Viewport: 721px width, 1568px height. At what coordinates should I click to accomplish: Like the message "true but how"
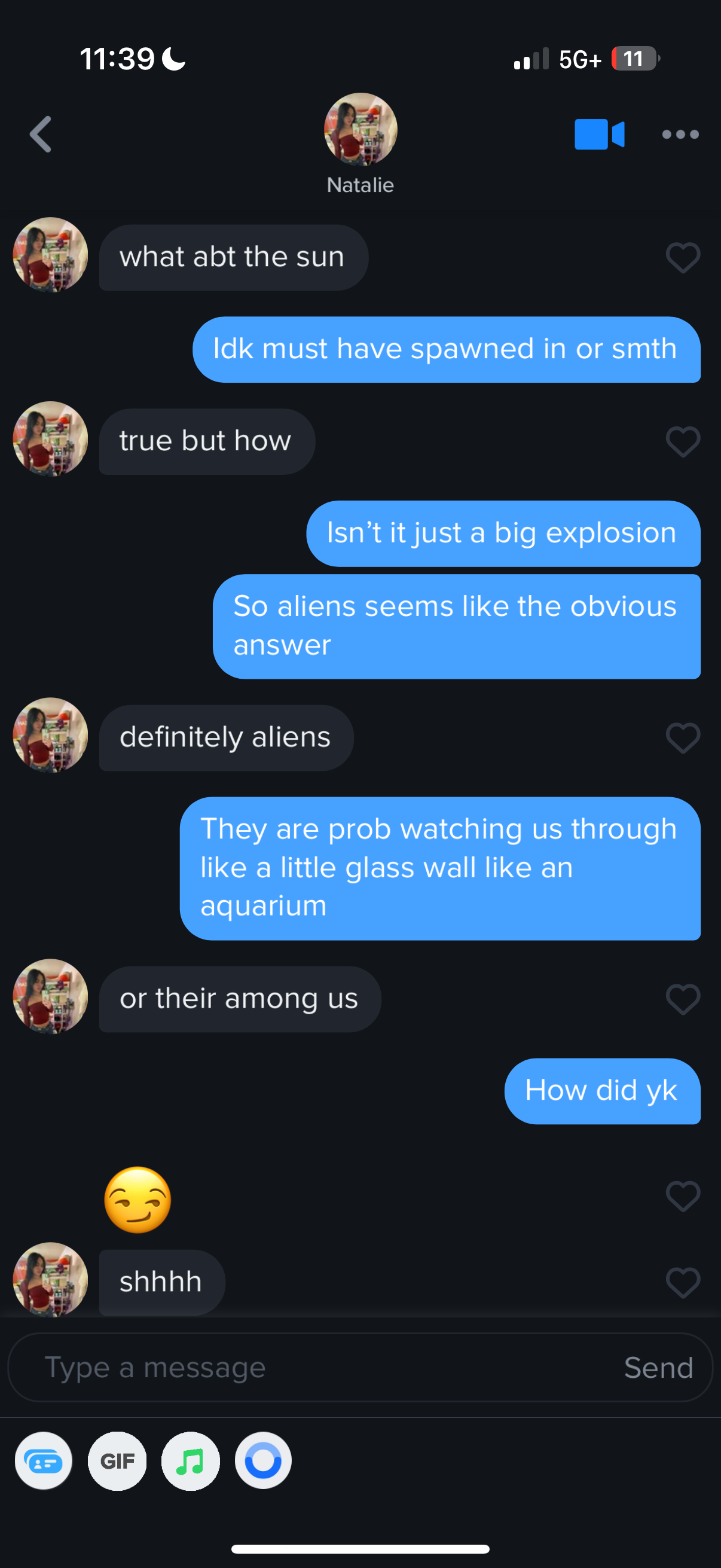[683, 441]
